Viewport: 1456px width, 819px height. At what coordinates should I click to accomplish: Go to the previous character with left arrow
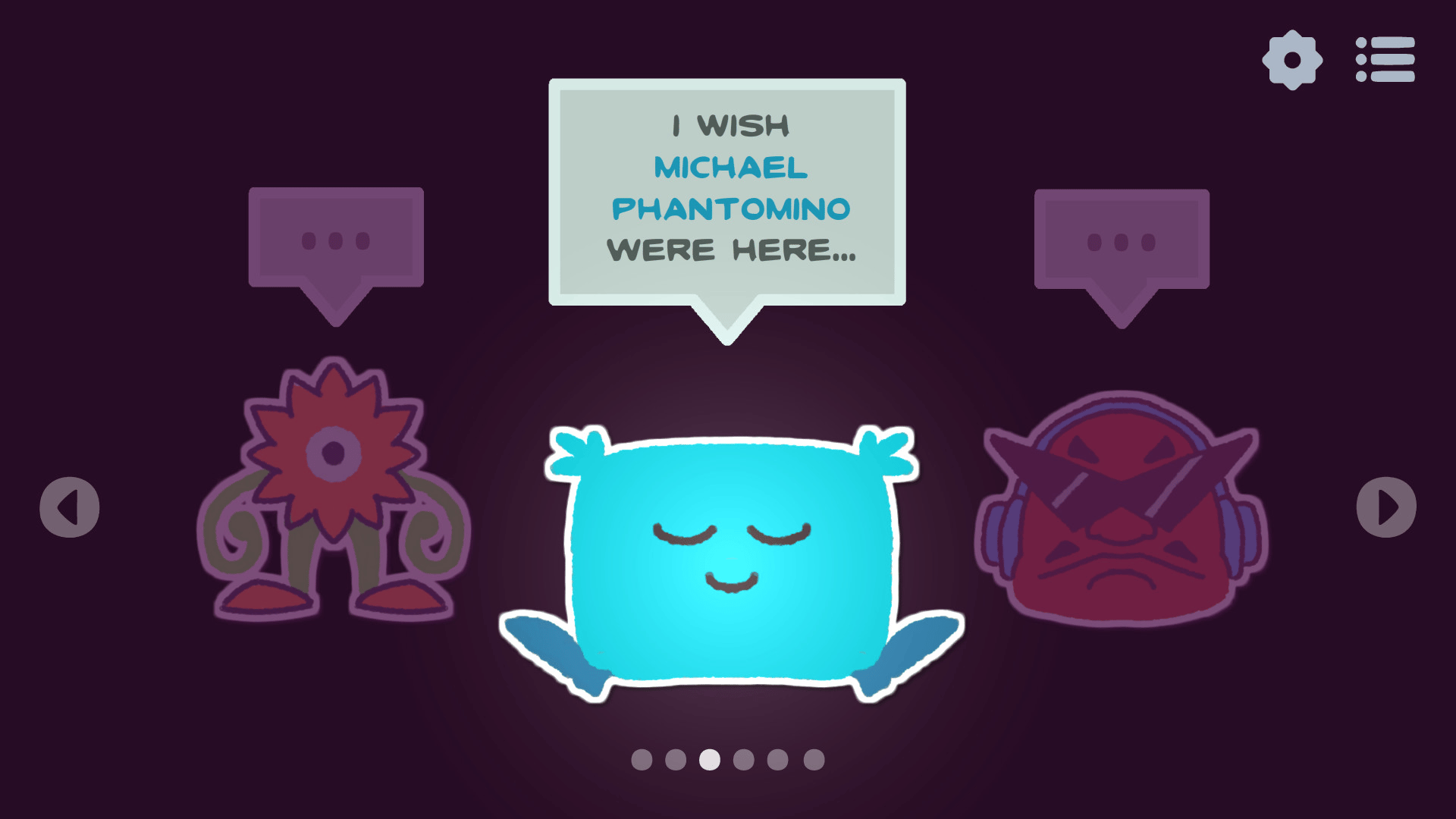click(x=69, y=507)
